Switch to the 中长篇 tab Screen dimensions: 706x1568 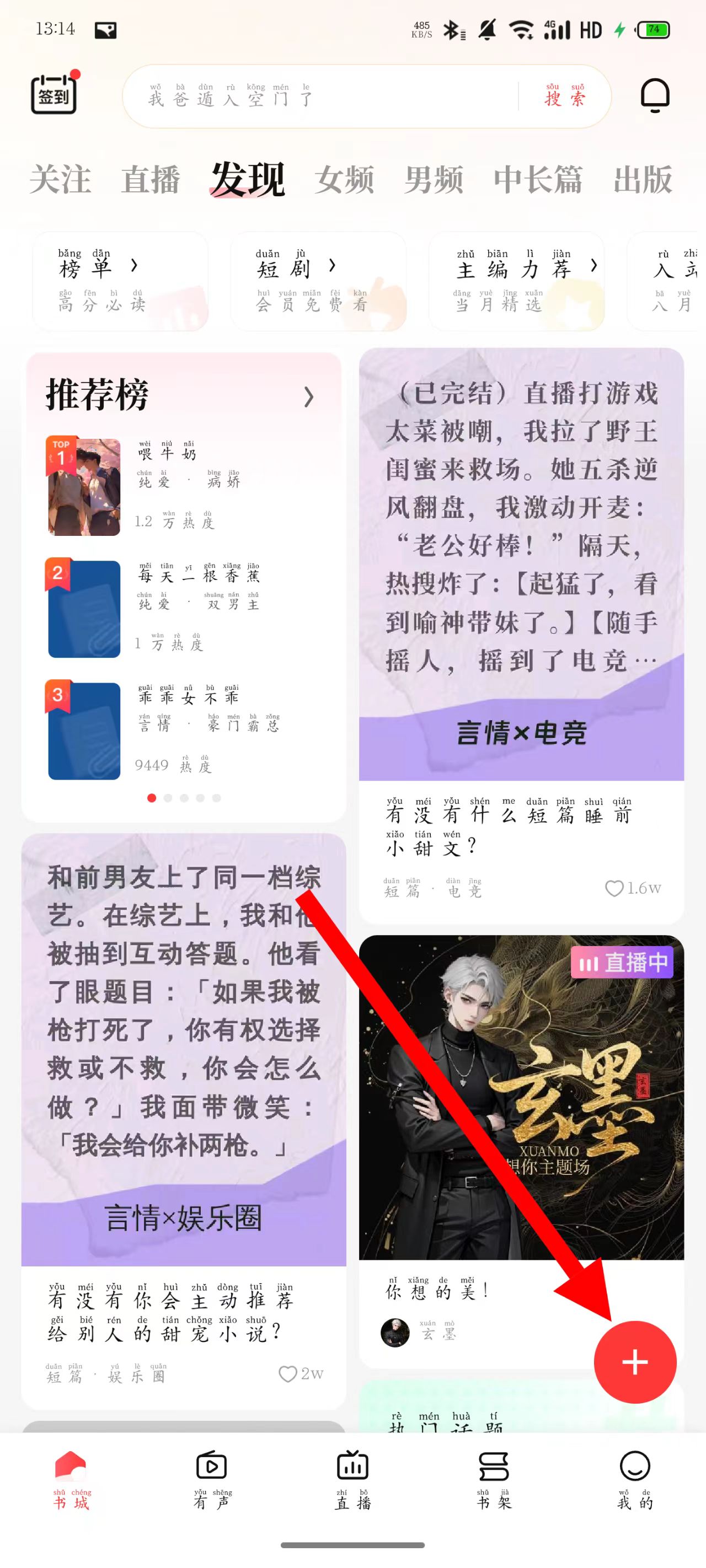click(x=538, y=180)
